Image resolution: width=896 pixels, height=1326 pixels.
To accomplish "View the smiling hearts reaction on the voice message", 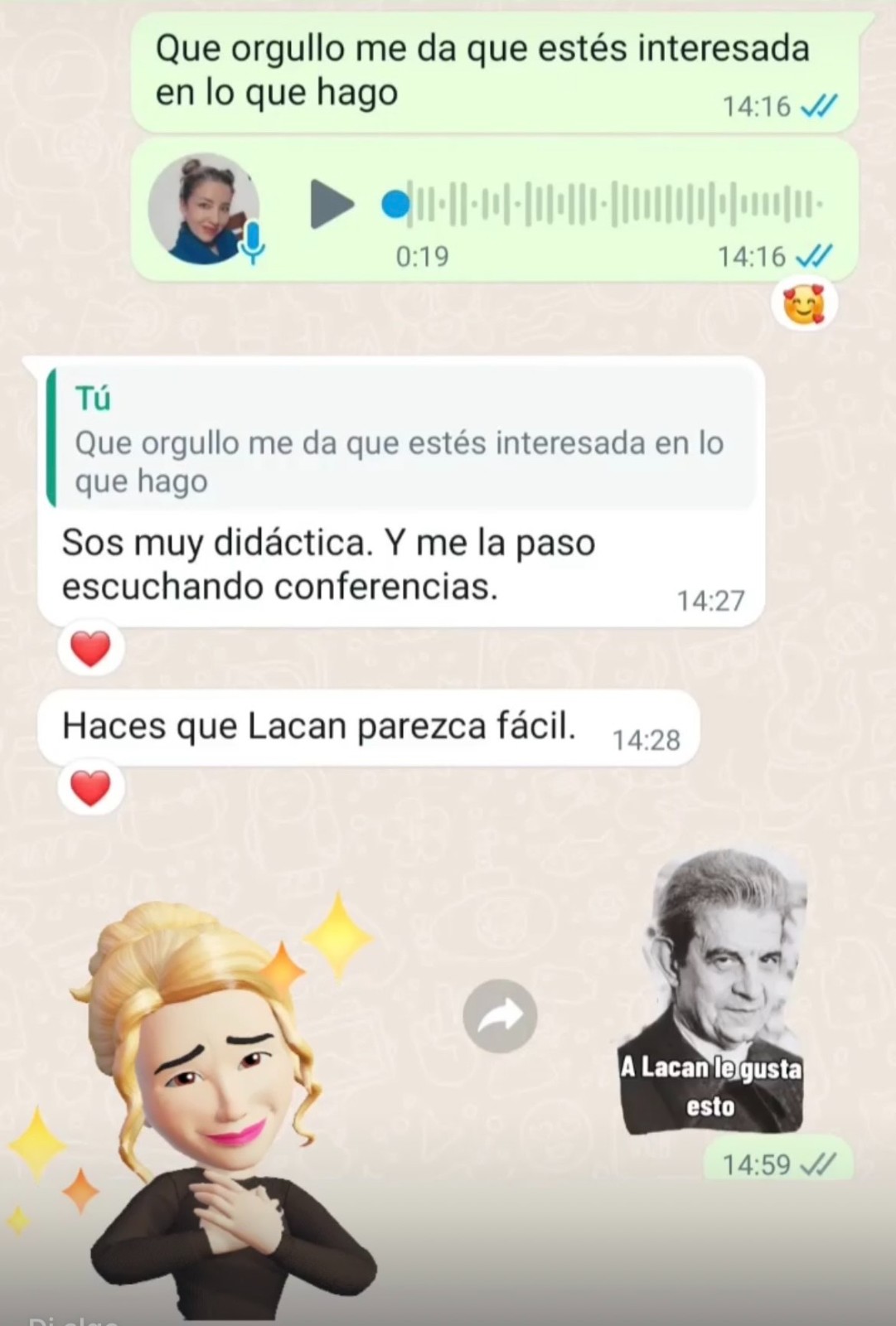I will pos(803,304).
